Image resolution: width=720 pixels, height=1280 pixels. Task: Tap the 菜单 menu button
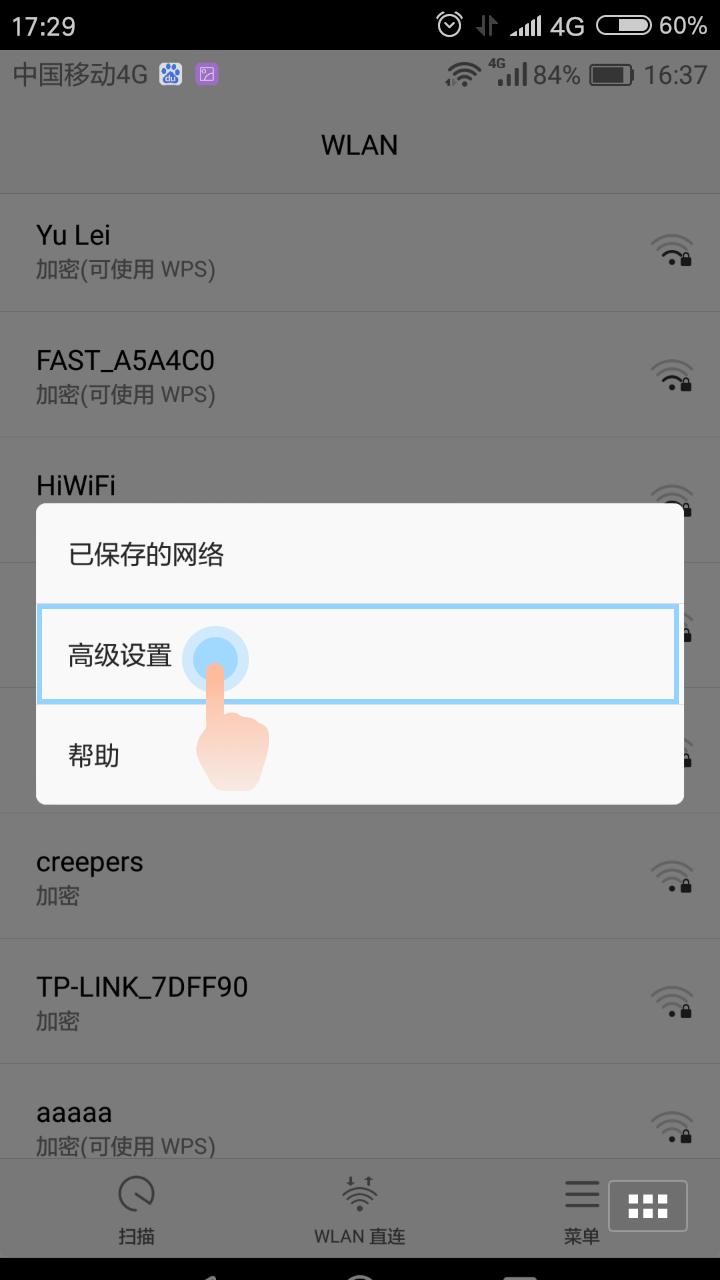[x=581, y=1210]
